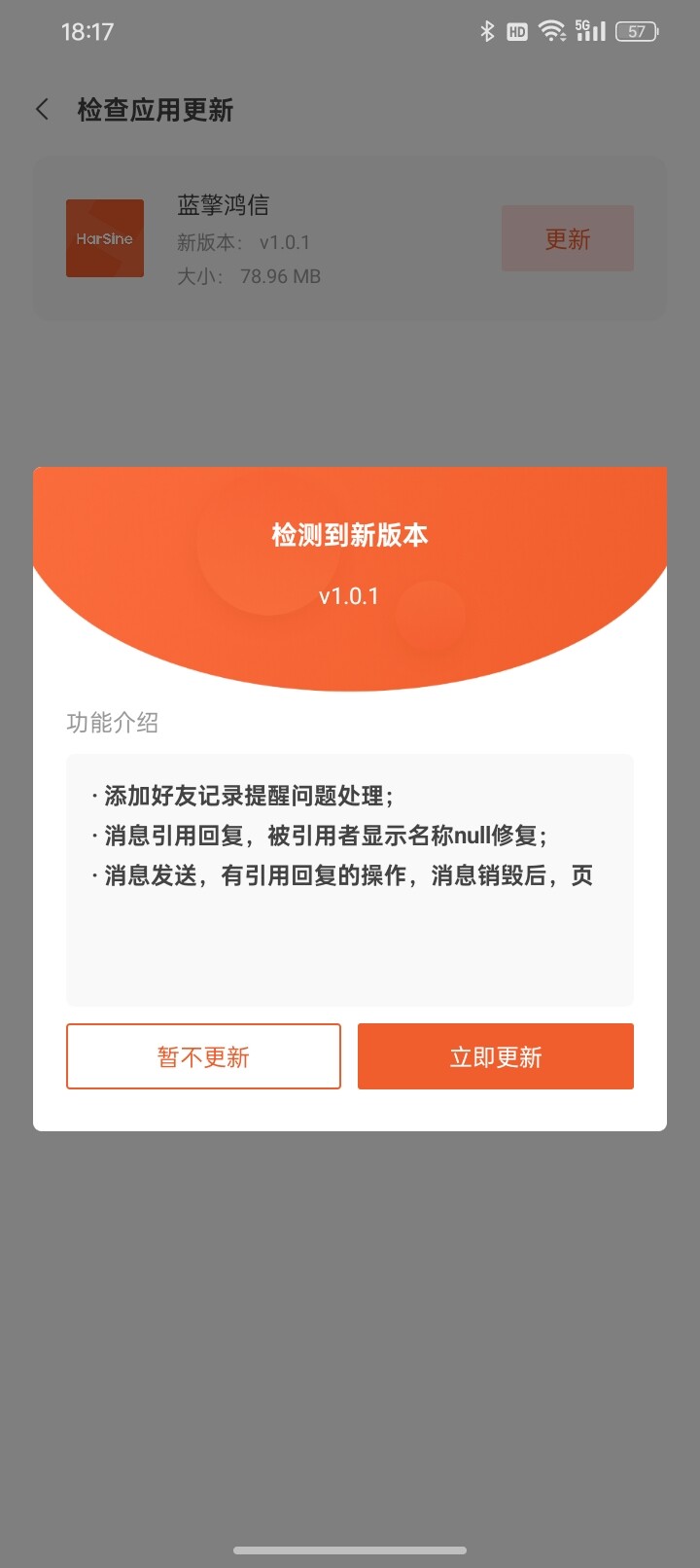Tap 立即更新 to update now
Viewport: 700px width, 1568px height.
click(495, 1056)
